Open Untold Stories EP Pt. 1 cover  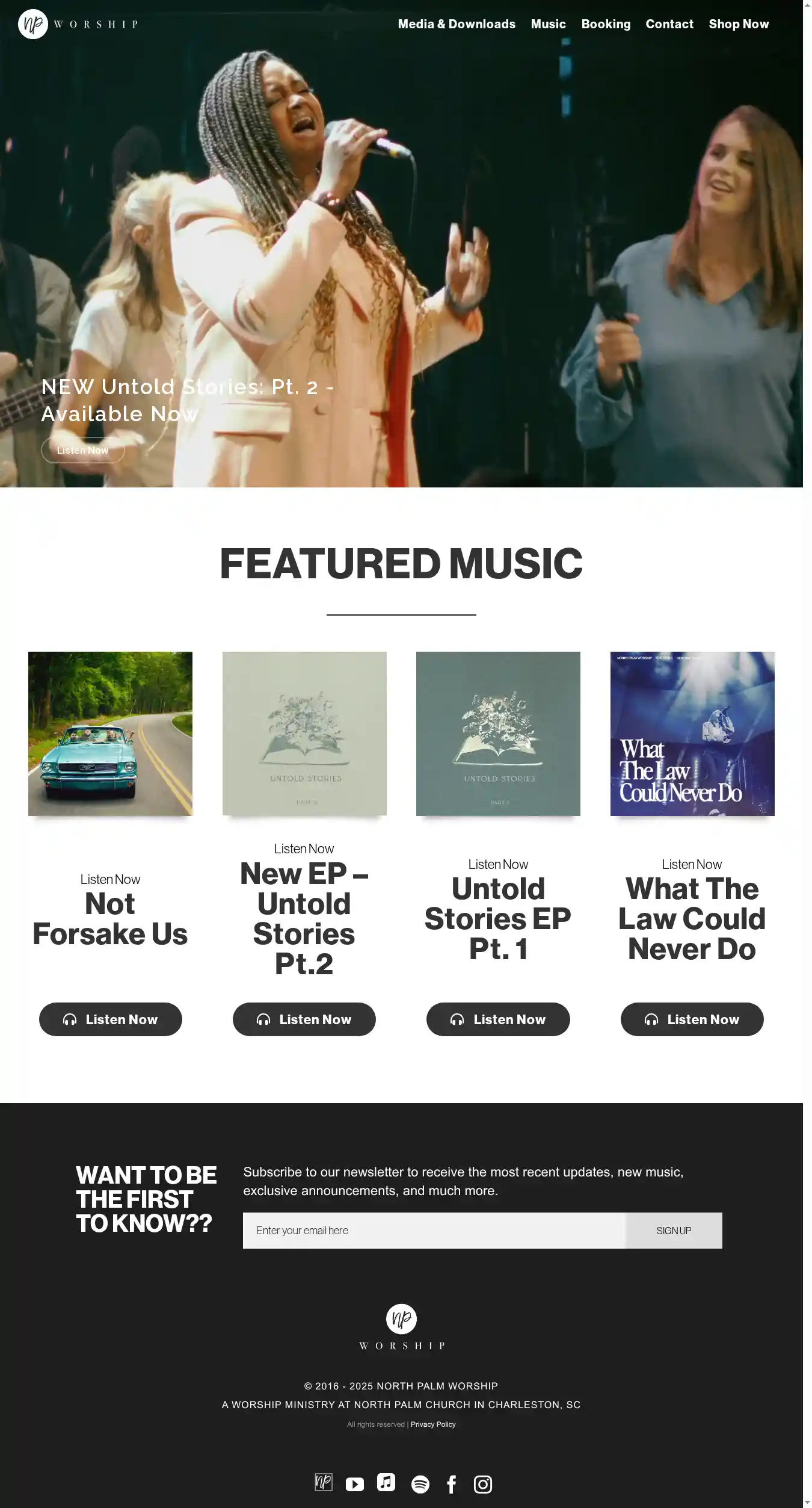[498, 734]
